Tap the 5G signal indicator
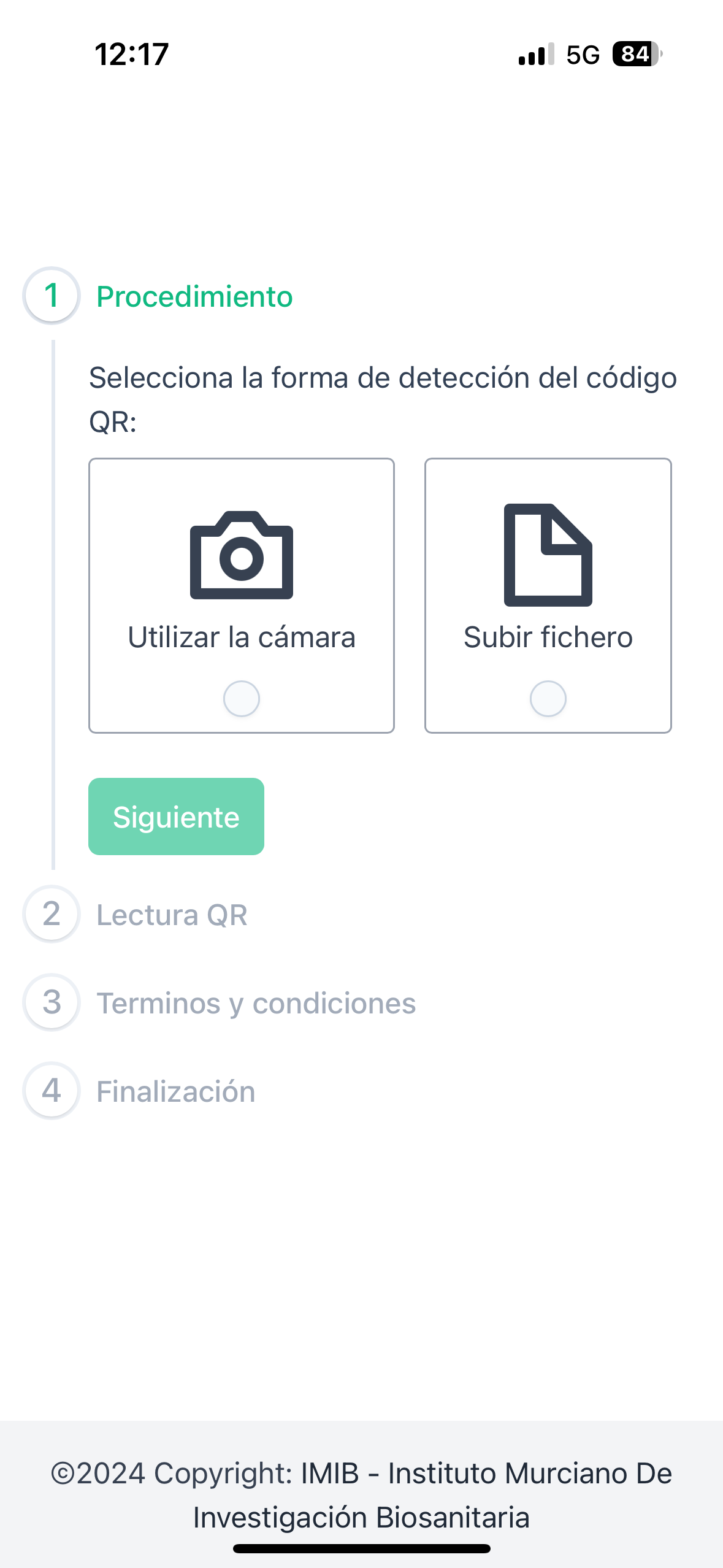 583,55
